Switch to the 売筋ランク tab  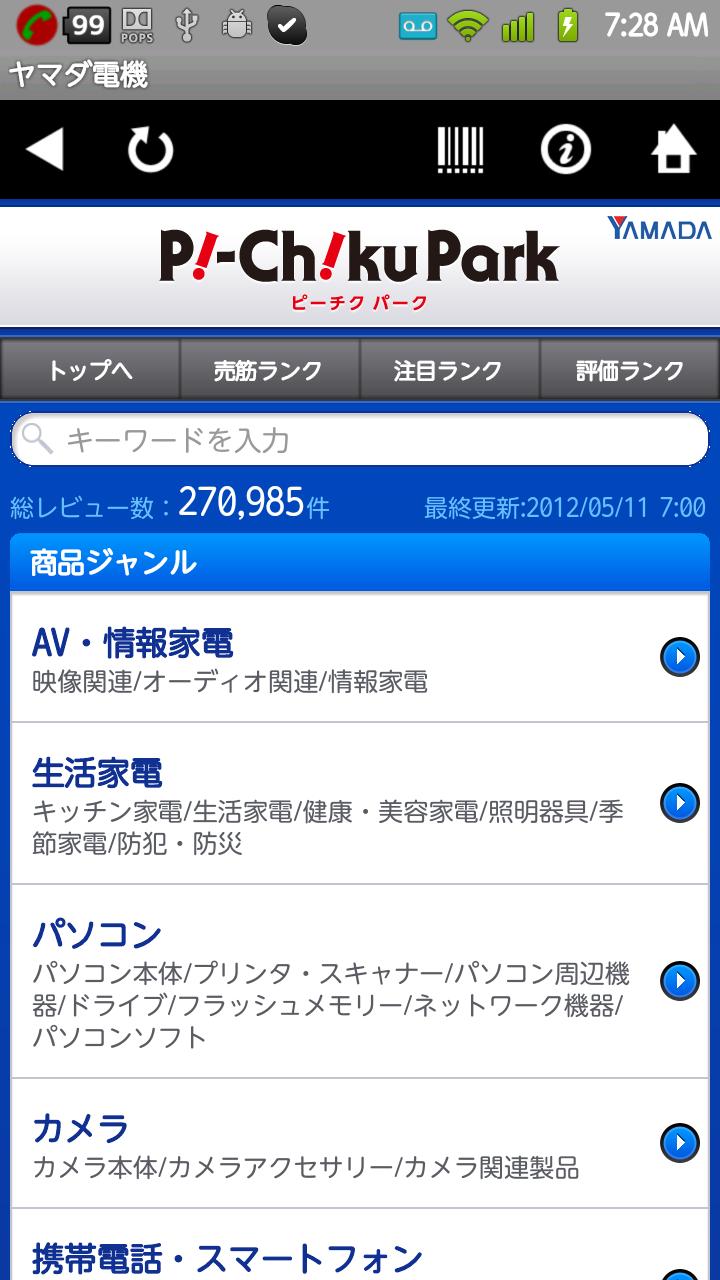coord(269,370)
